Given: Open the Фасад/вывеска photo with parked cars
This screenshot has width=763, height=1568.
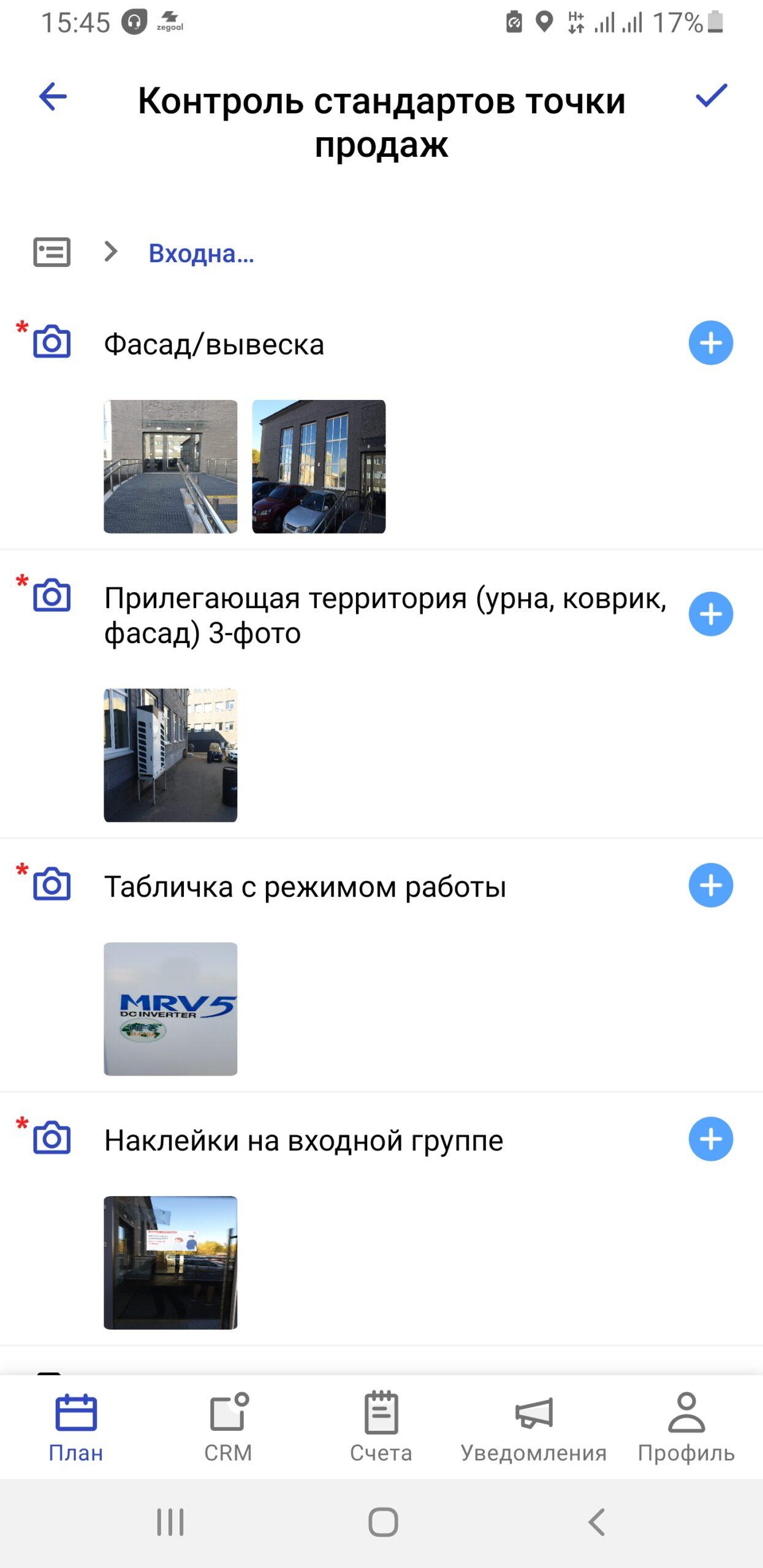Looking at the screenshot, I should (x=319, y=467).
